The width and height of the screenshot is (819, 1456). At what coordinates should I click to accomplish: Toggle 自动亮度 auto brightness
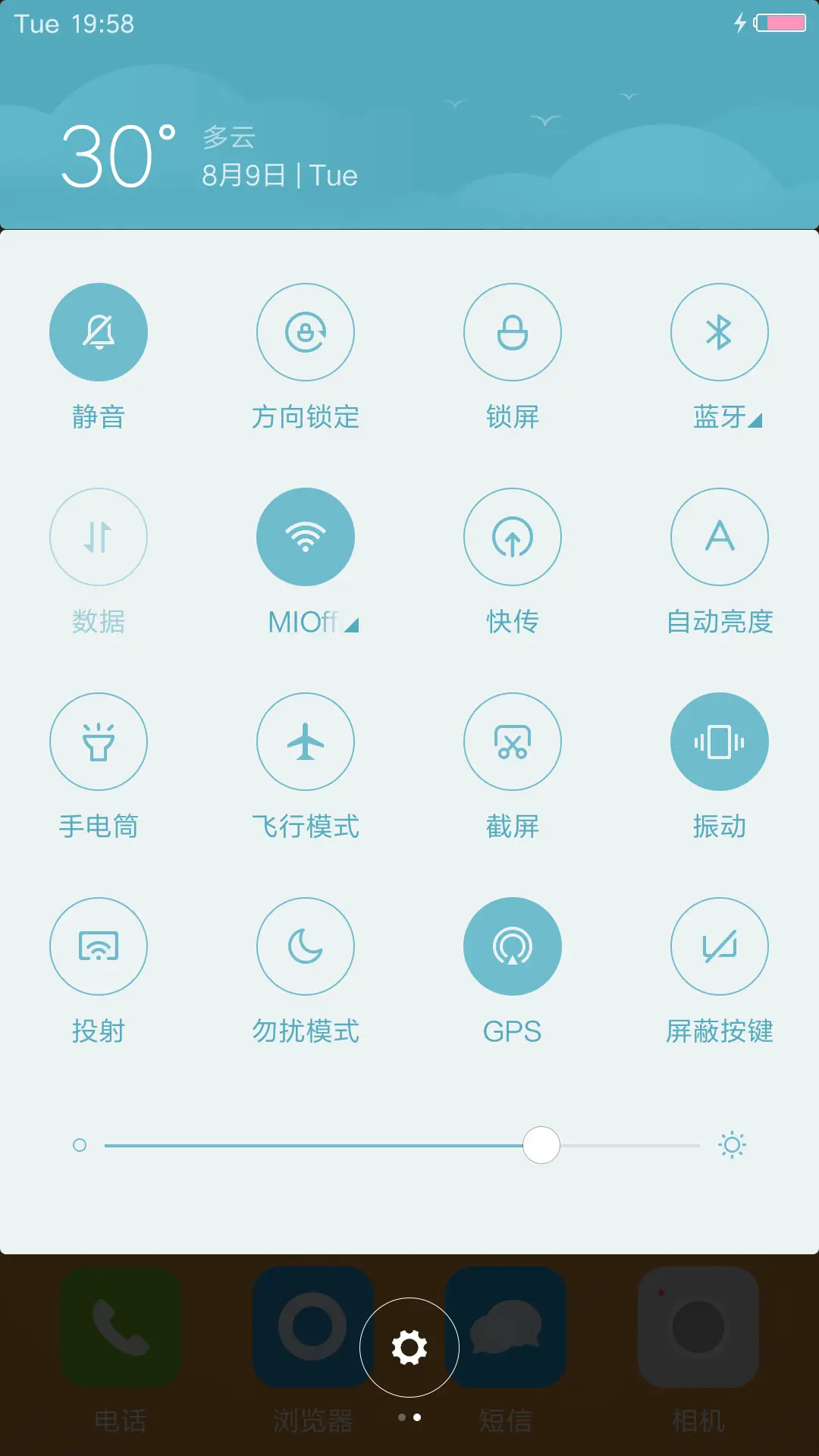click(720, 537)
